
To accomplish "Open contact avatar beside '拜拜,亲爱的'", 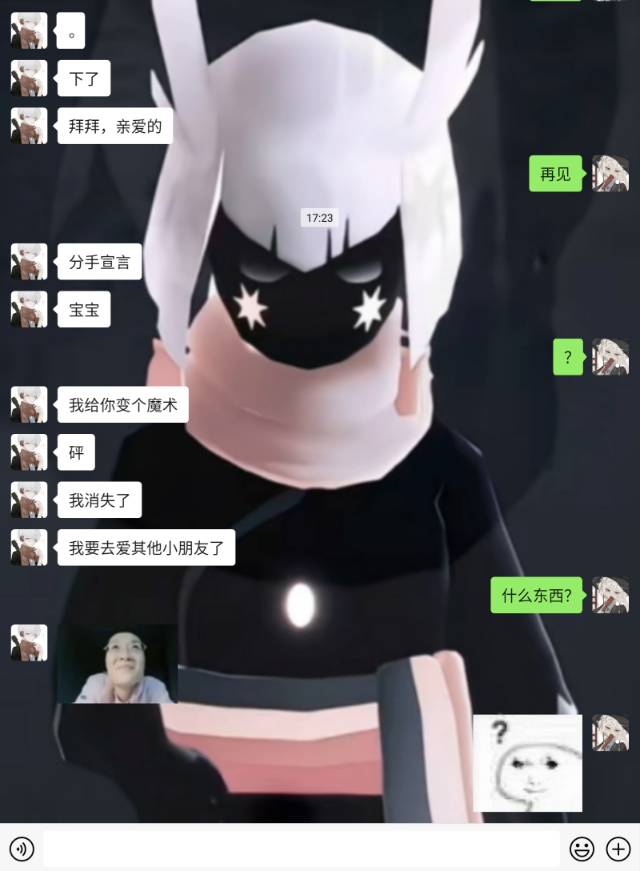I will point(29,126).
